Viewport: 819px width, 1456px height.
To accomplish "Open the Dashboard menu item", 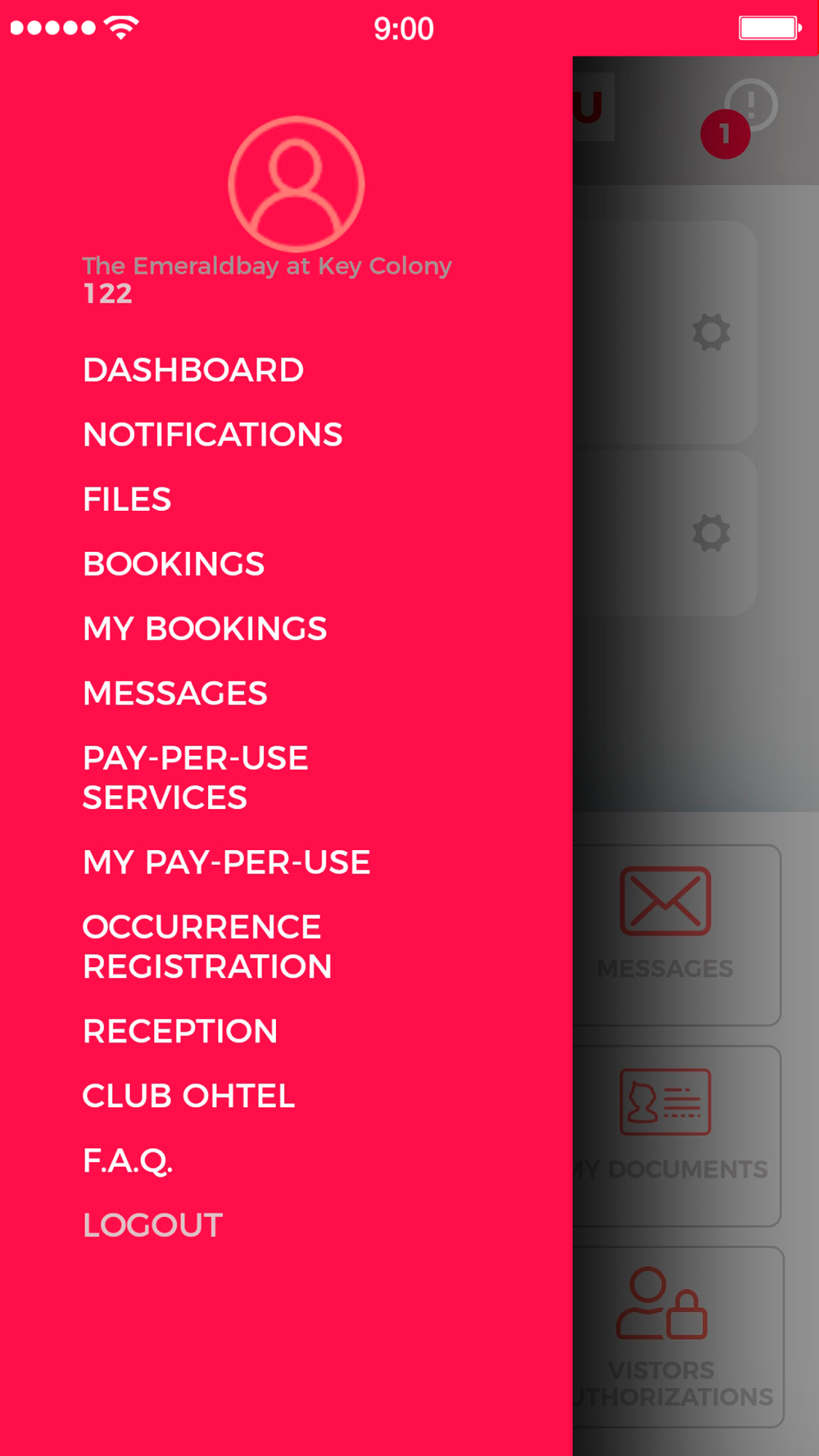I will tap(193, 370).
